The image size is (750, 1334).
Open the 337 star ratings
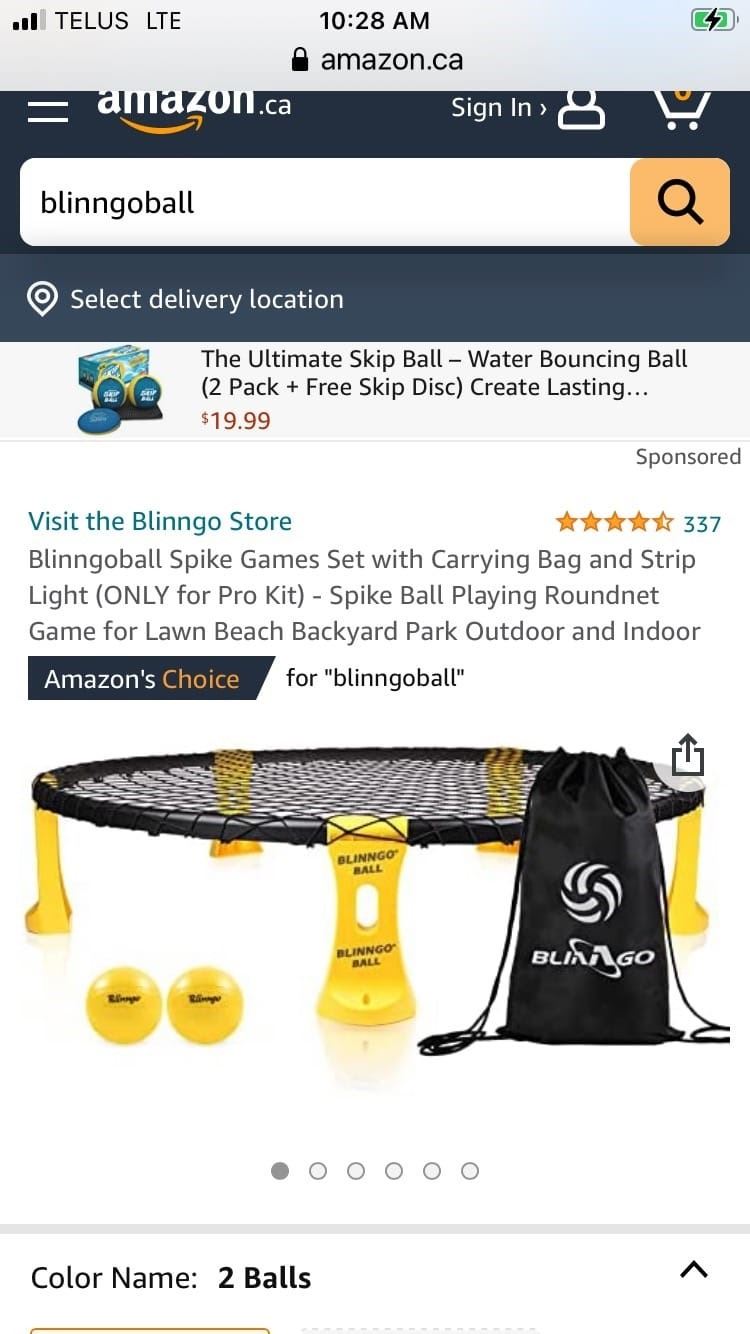pyautogui.click(x=638, y=522)
